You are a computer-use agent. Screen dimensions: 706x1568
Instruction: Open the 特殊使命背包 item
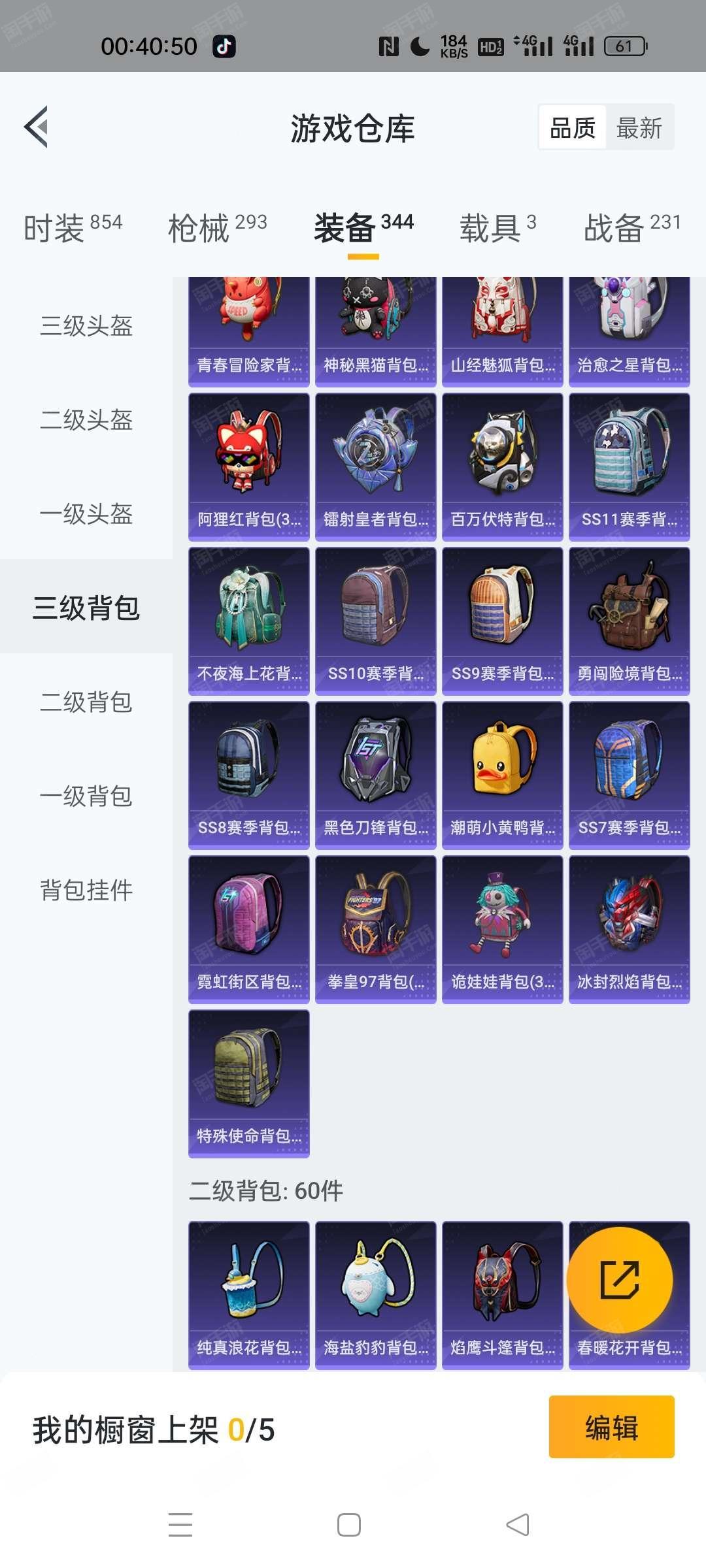point(248,1083)
